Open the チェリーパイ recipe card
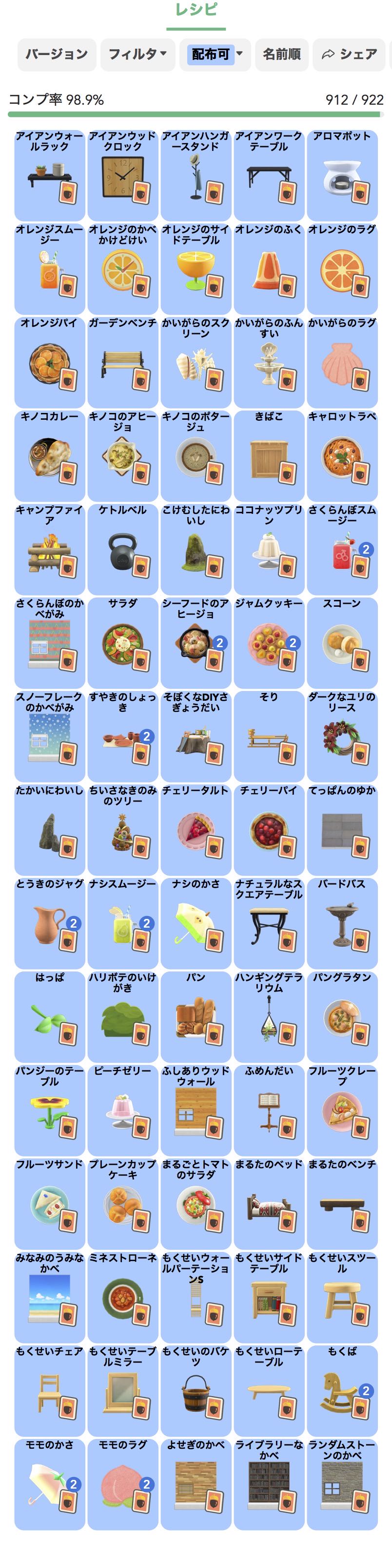 point(269,830)
